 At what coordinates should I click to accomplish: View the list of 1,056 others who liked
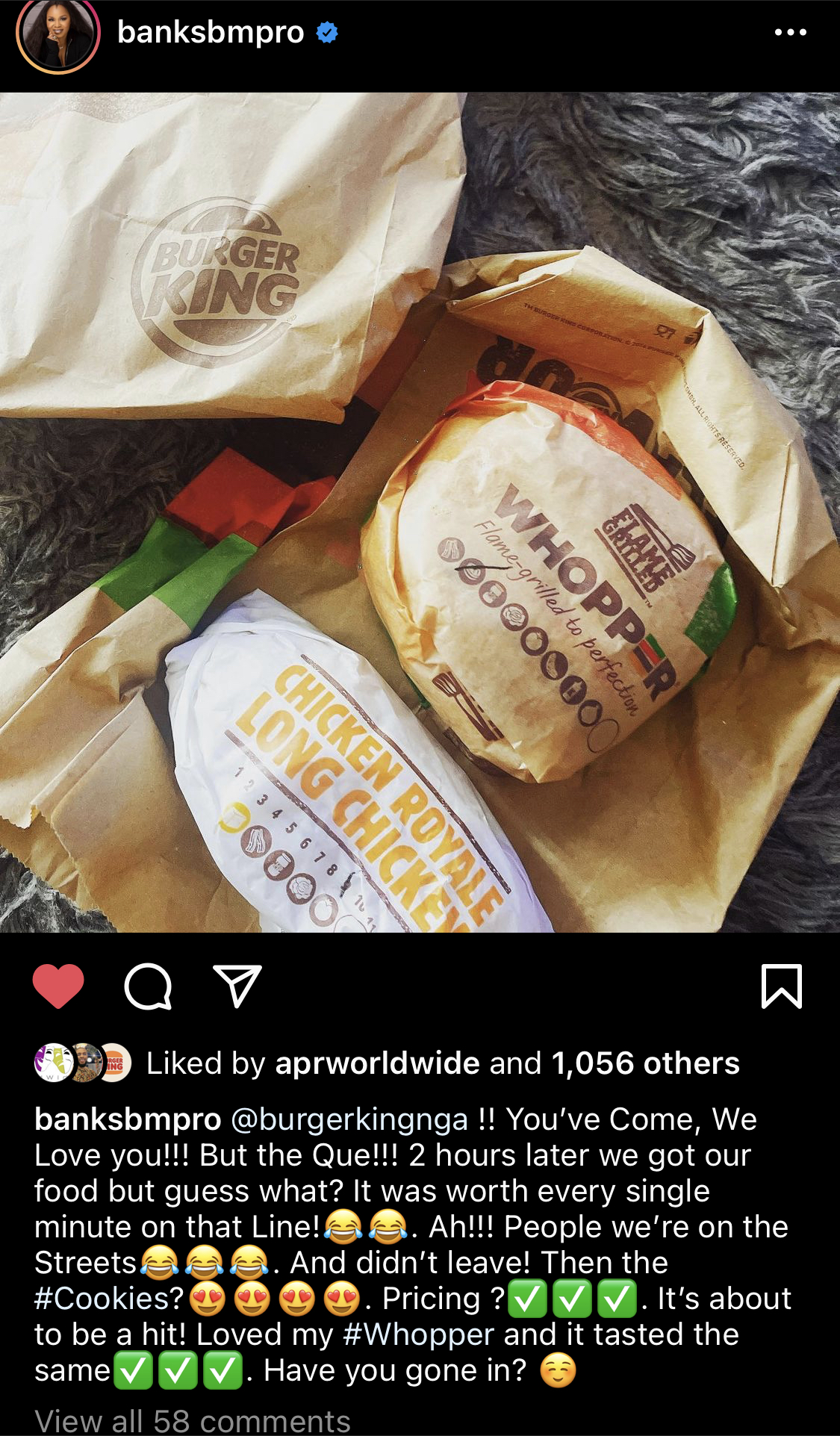point(645,1063)
